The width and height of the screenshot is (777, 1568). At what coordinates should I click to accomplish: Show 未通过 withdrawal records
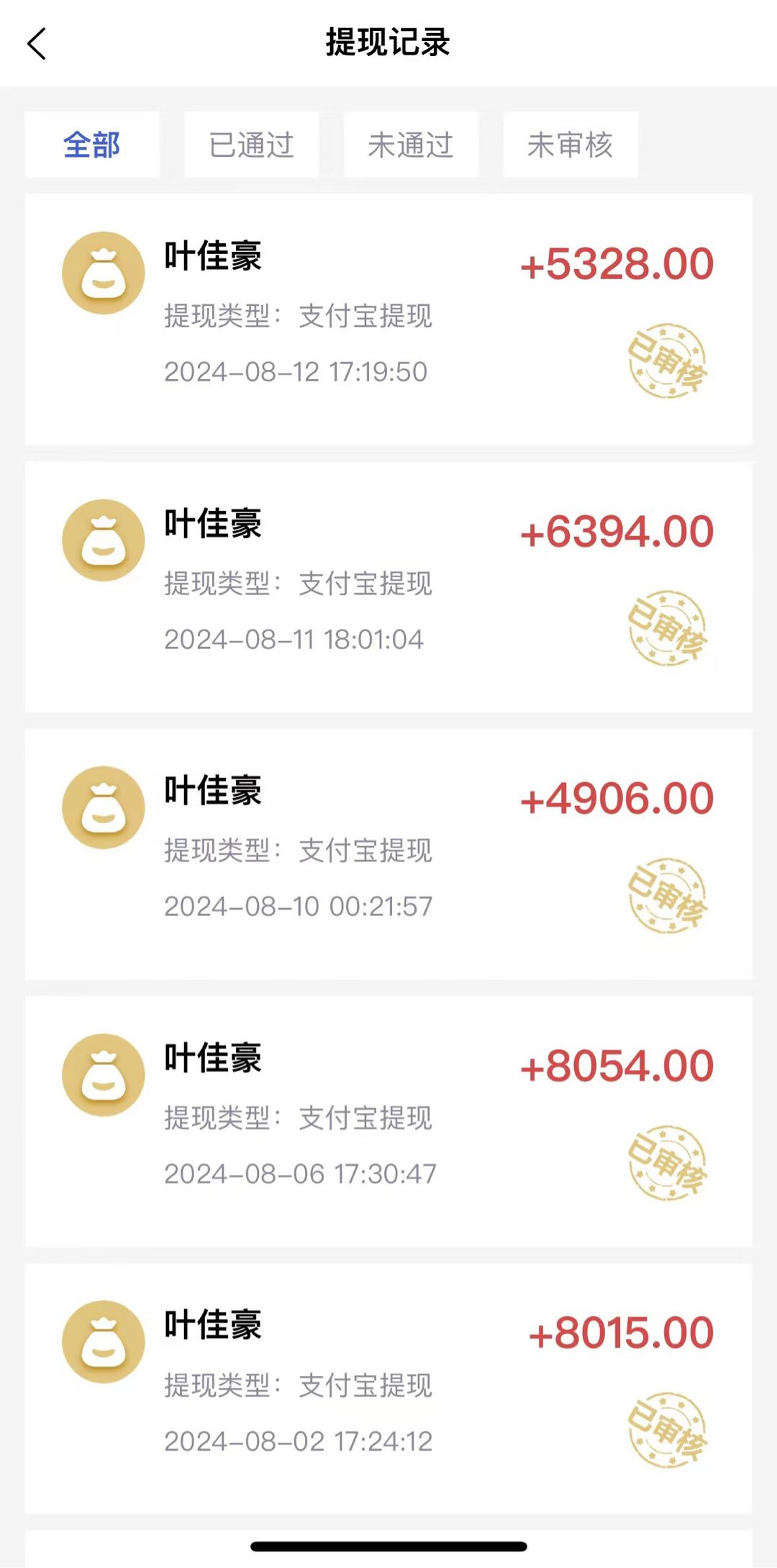pyautogui.click(x=411, y=145)
